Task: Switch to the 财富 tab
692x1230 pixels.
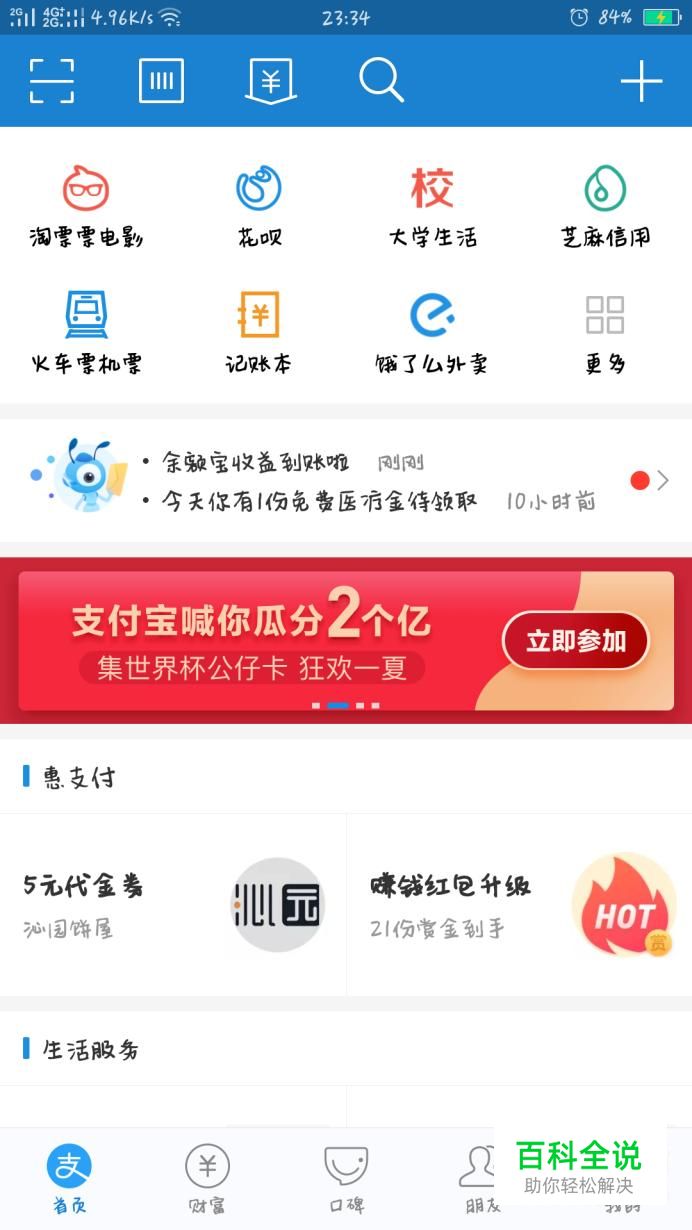Action: (207, 1178)
